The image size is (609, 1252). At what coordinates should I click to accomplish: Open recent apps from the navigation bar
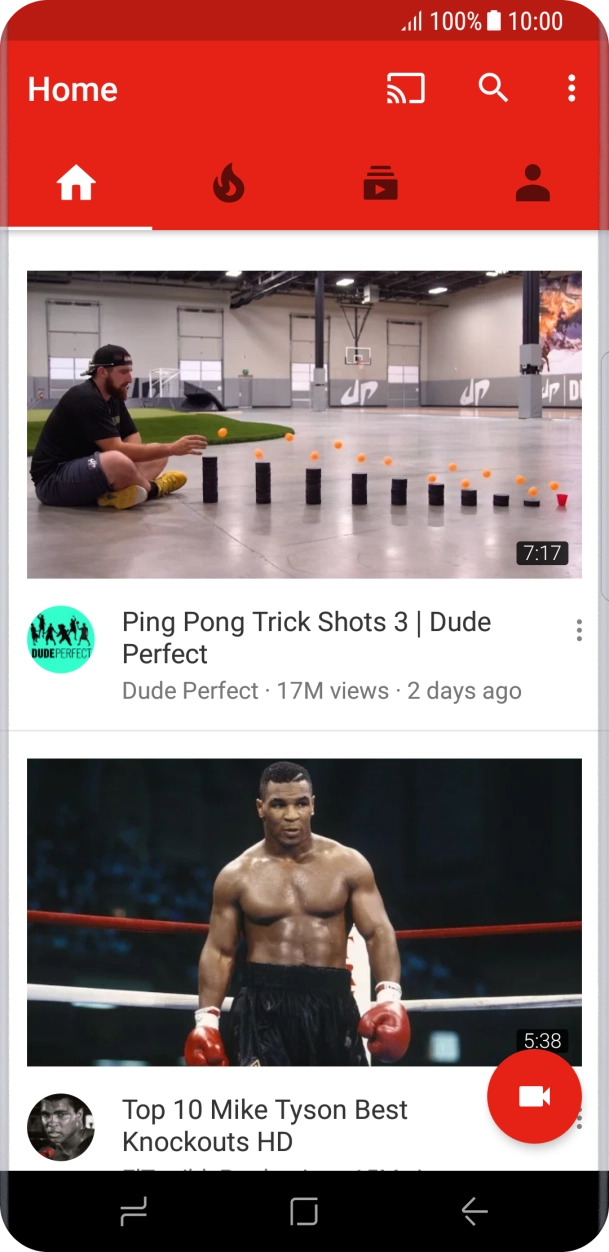(x=133, y=1212)
